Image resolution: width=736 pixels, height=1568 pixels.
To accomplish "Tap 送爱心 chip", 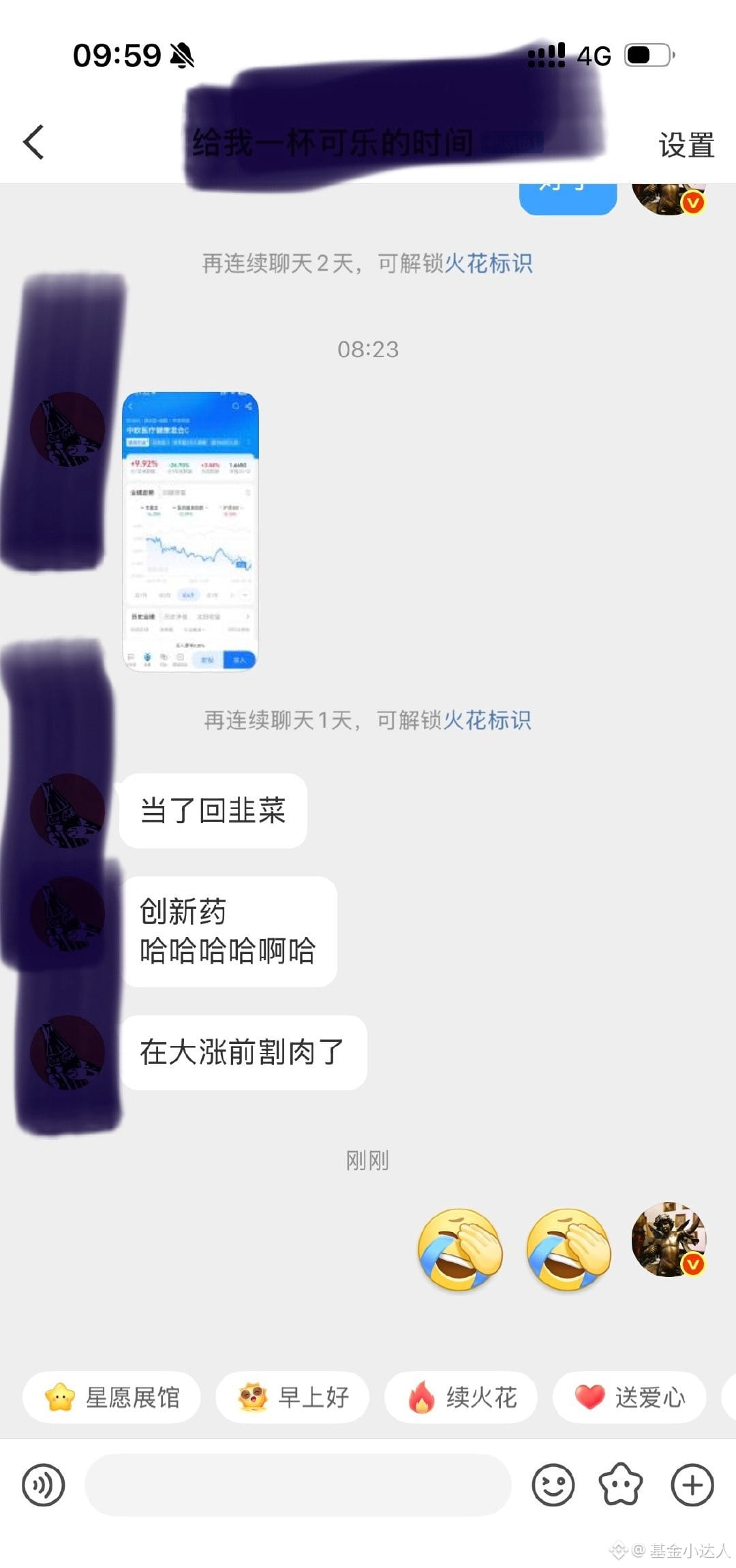I will [629, 1398].
